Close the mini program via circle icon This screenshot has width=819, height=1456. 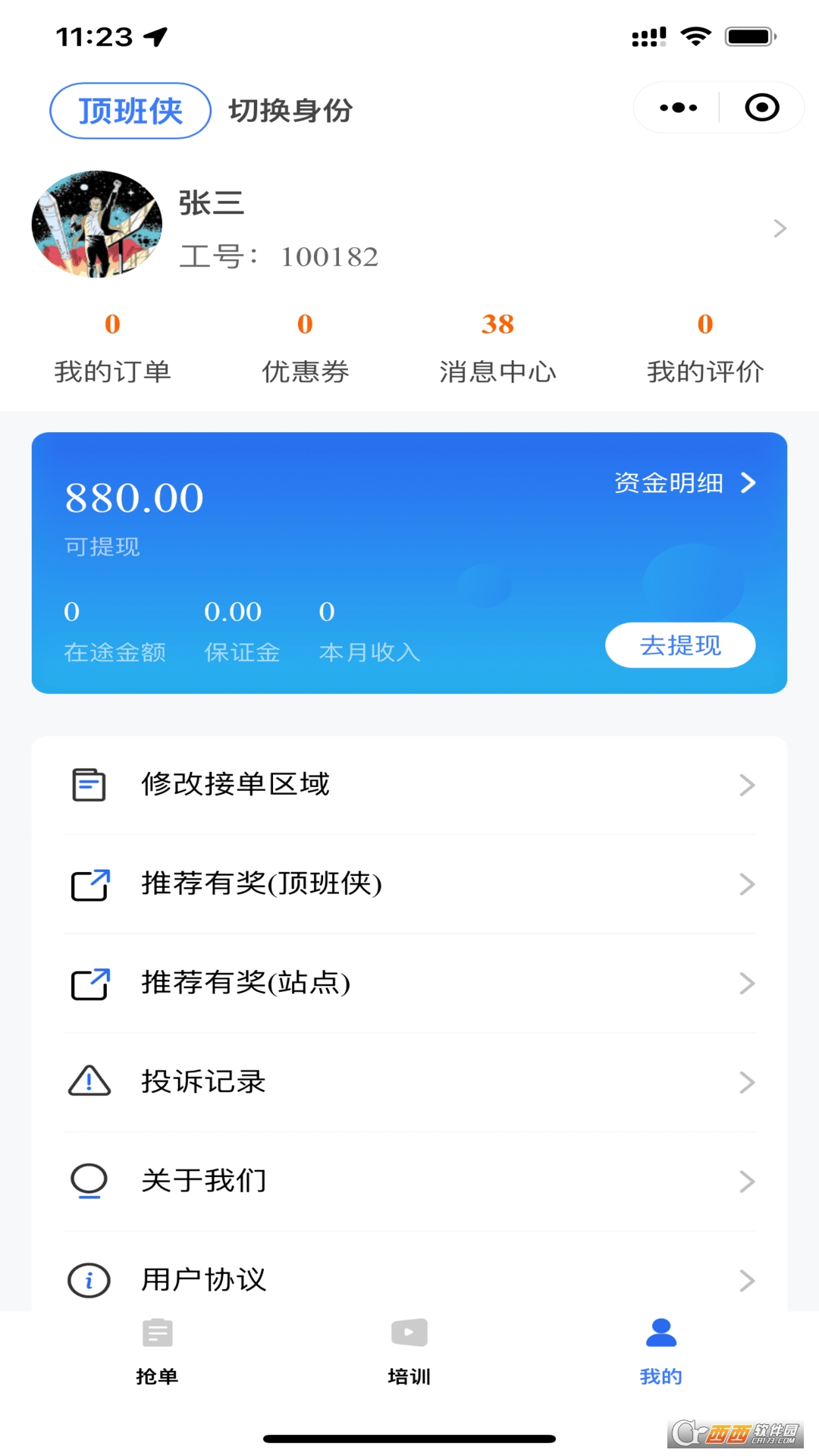coord(761,108)
